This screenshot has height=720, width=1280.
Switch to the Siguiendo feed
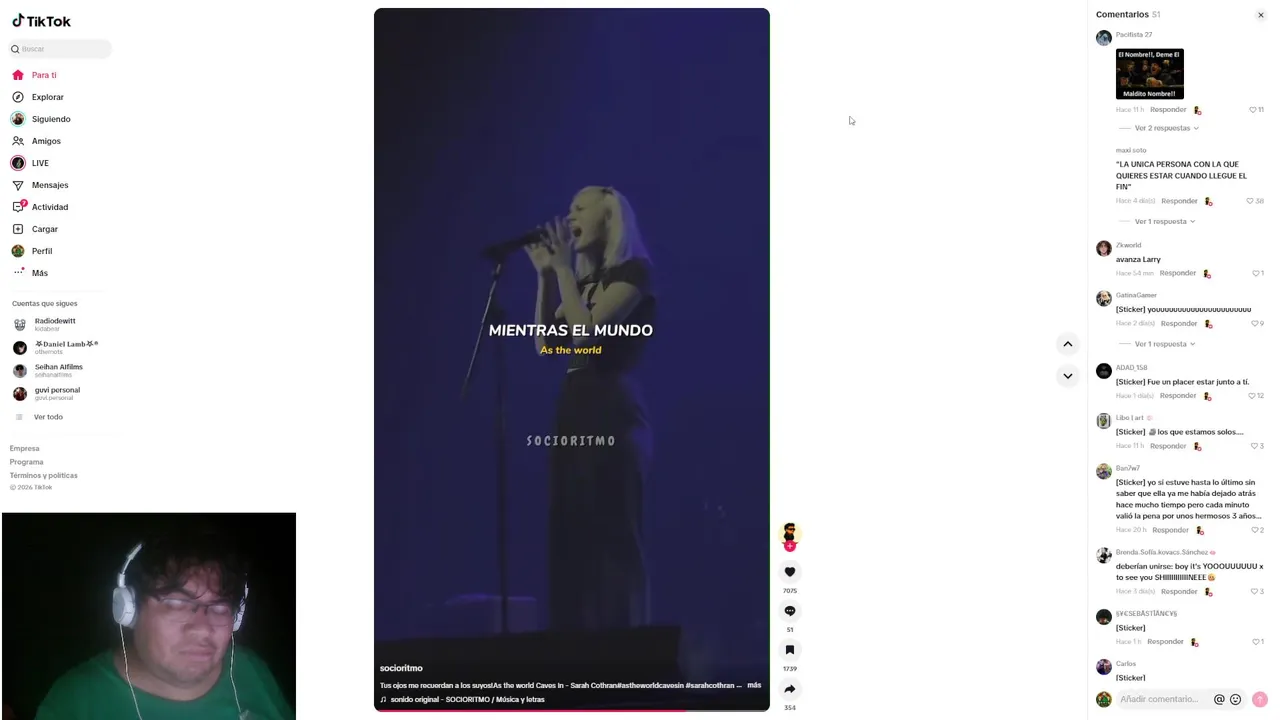click(50, 119)
